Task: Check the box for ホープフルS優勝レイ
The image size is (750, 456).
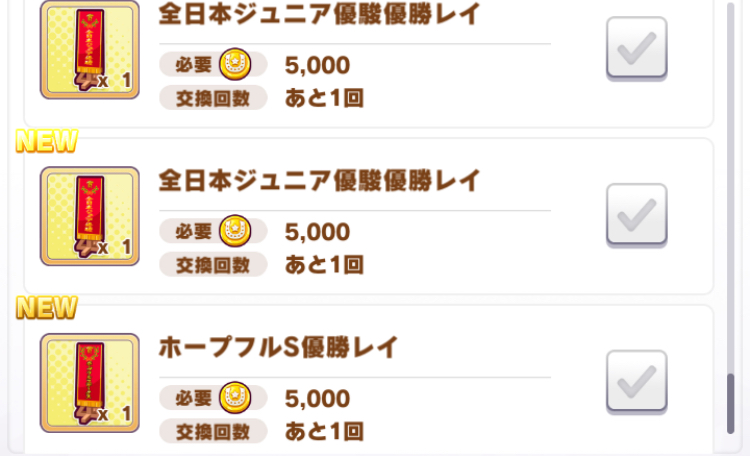Action: tap(636, 381)
